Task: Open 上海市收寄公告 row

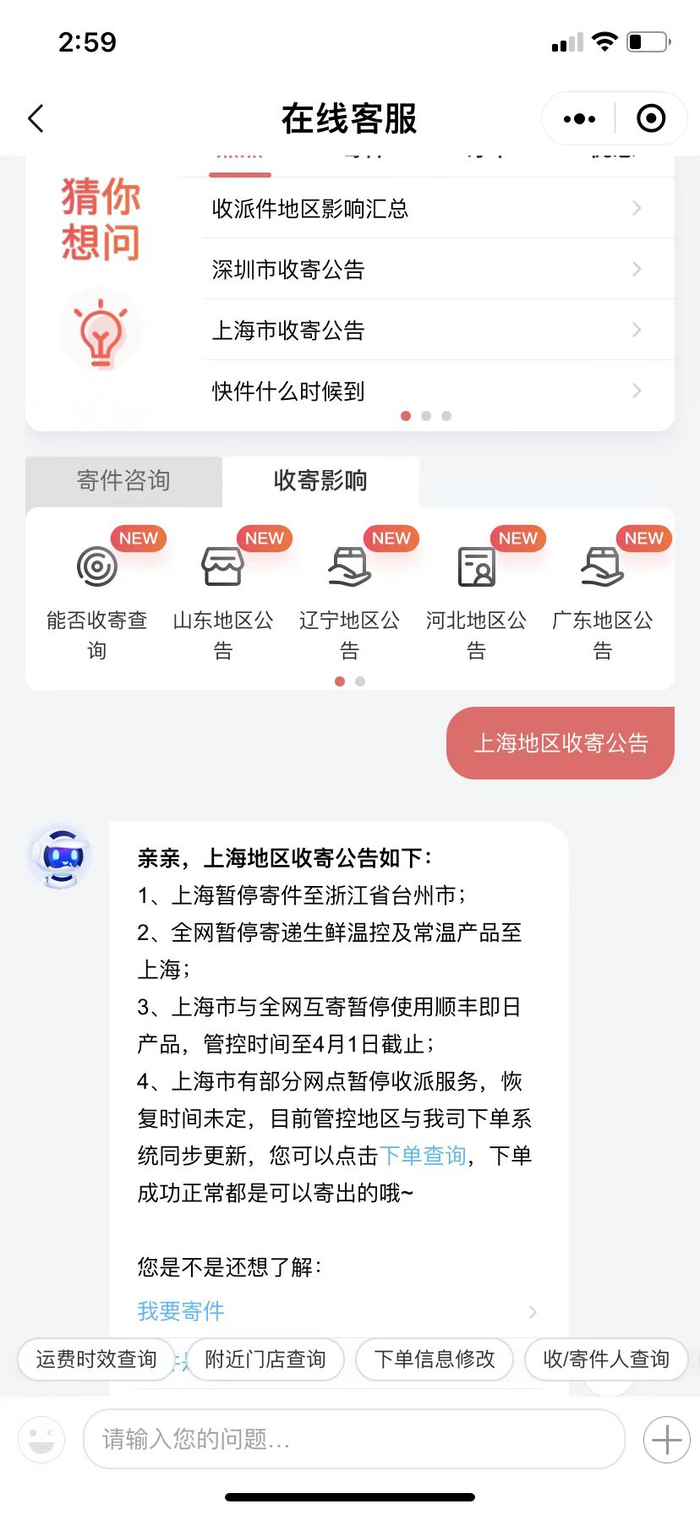Action: pyautogui.click(x=426, y=330)
